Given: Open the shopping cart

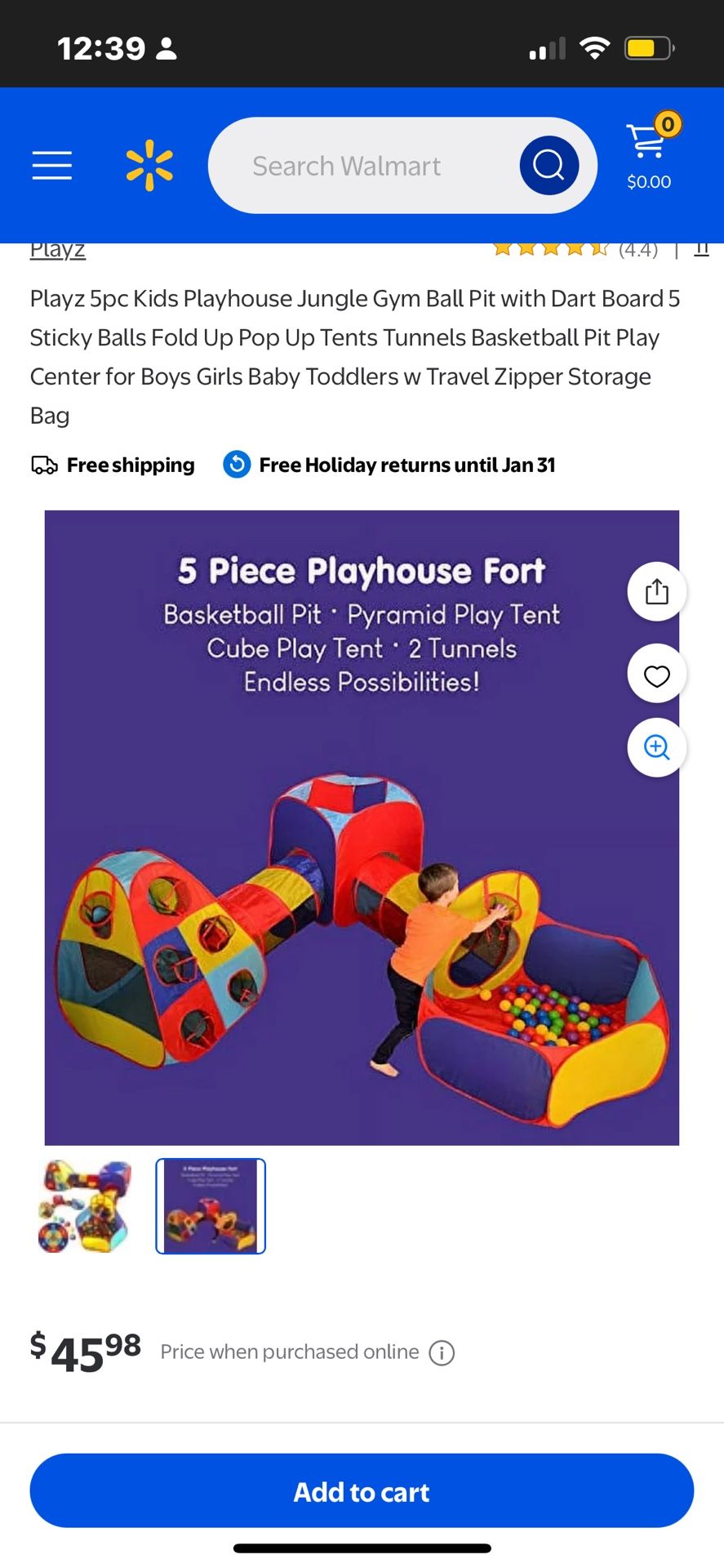Looking at the screenshot, I should [x=651, y=152].
